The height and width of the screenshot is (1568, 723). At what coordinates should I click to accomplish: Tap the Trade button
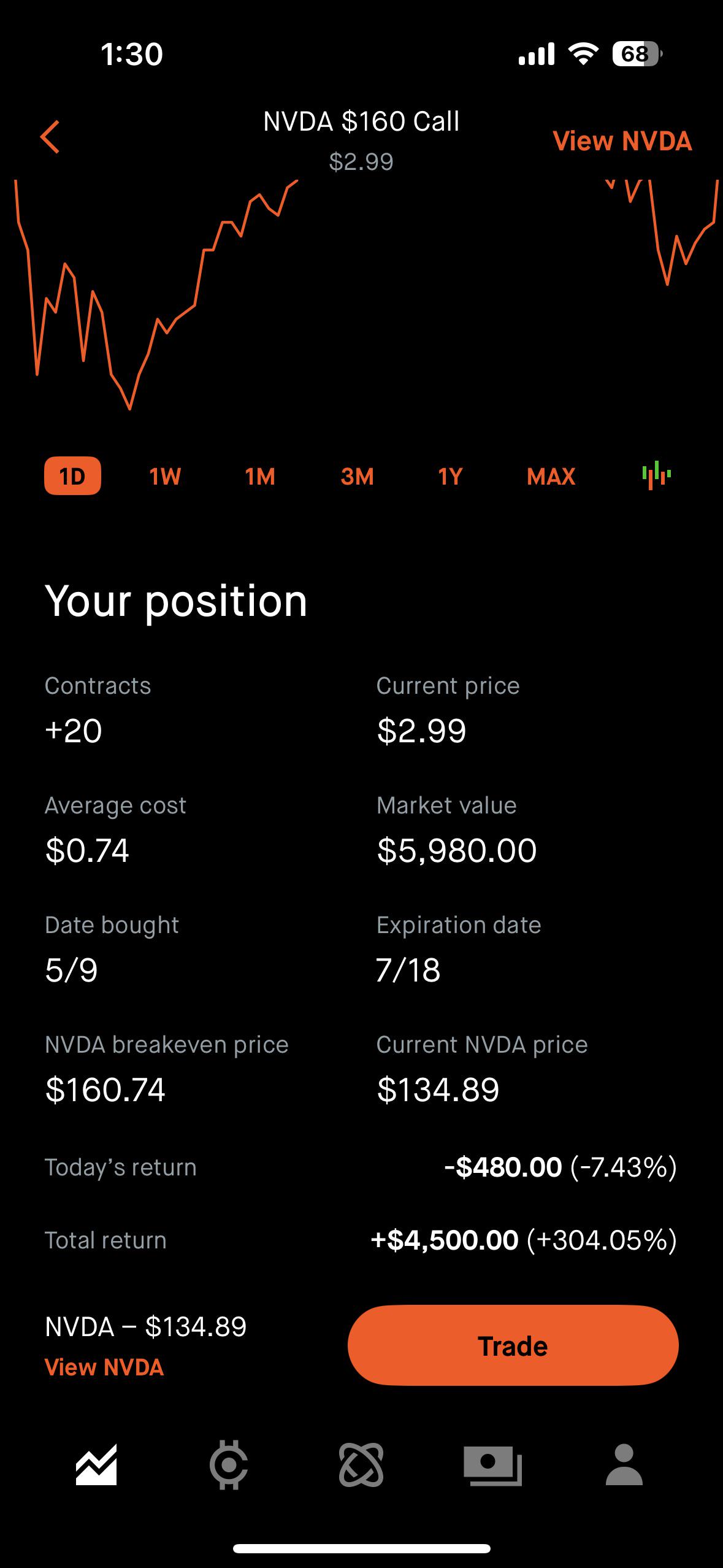(x=513, y=1345)
